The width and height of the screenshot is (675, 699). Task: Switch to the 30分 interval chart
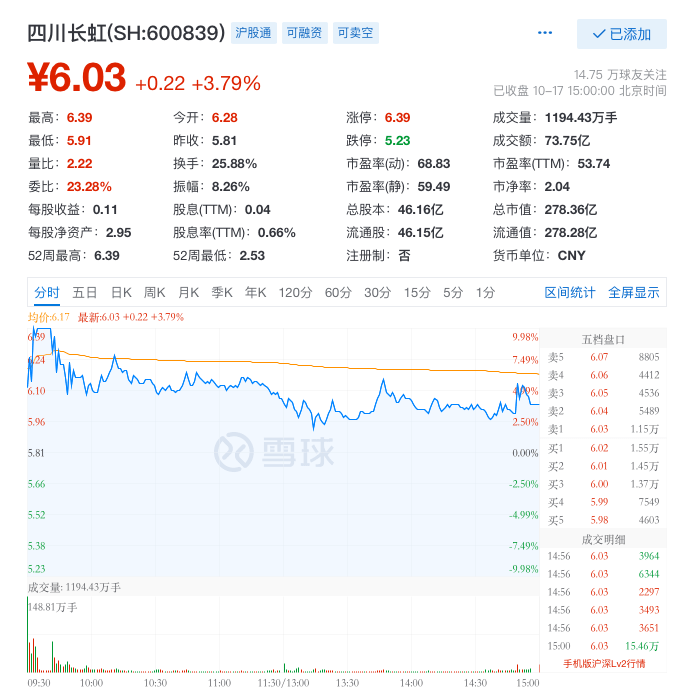pyautogui.click(x=377, y=292)
